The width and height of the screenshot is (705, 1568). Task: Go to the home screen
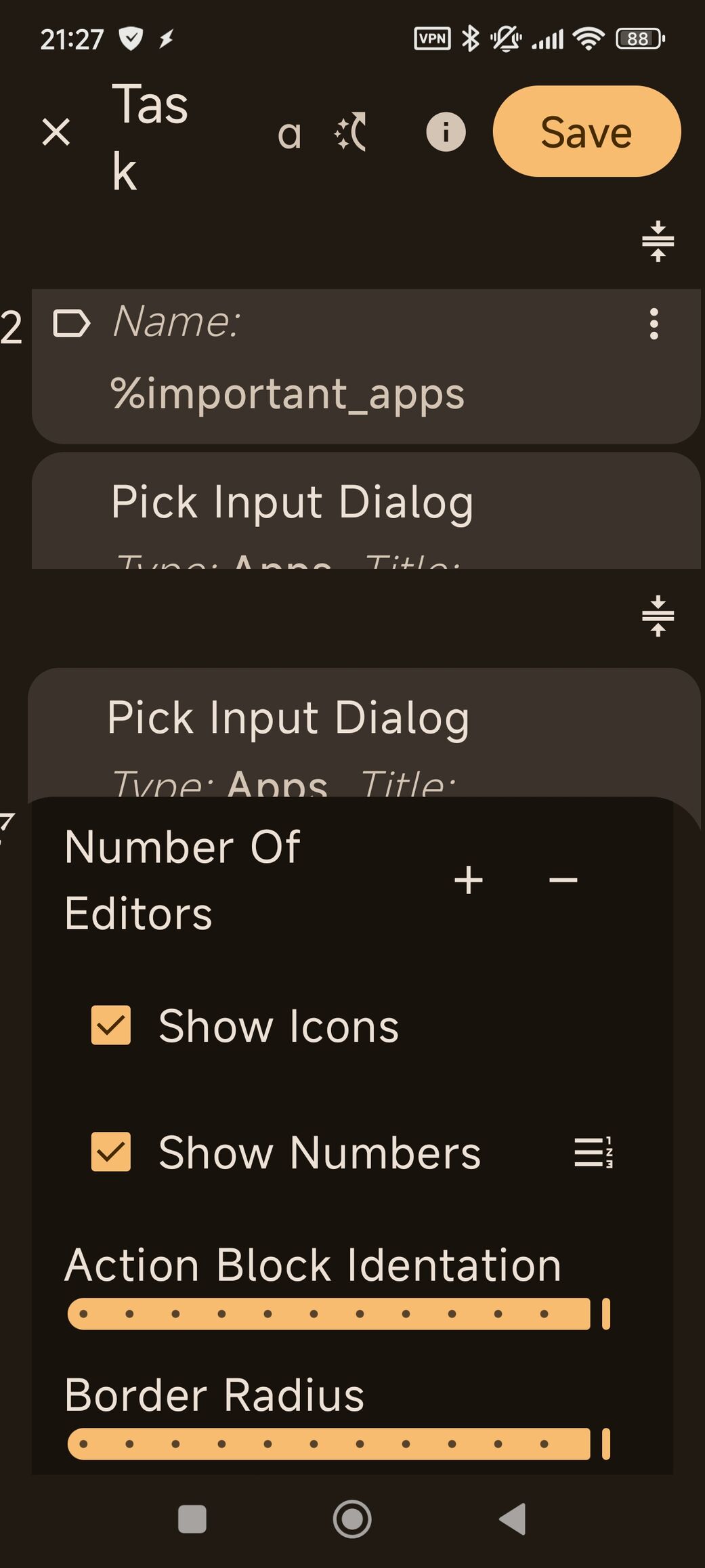pyautogui.click(x=352, y=1519)
